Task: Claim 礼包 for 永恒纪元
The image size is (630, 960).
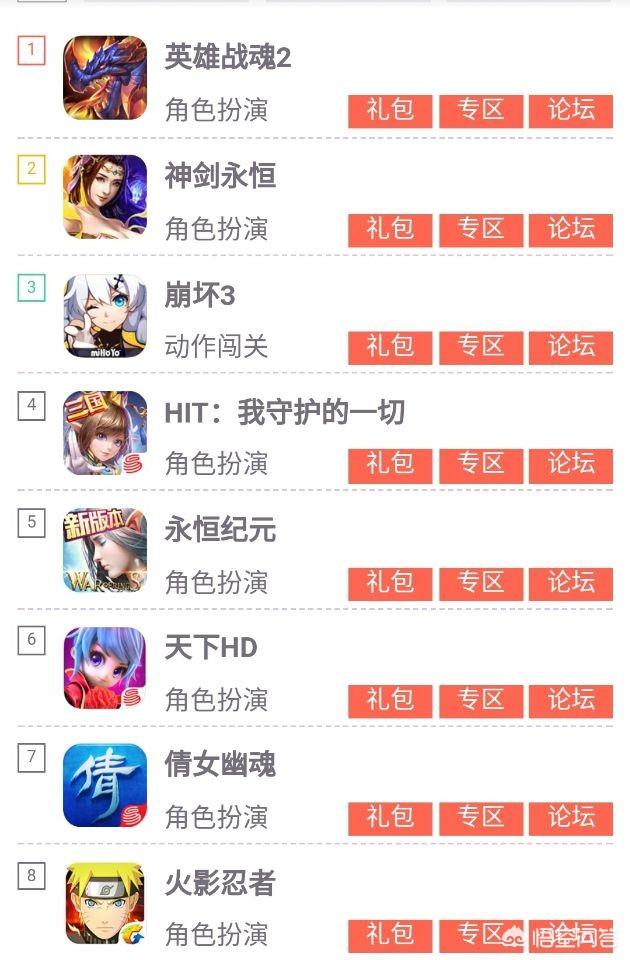Action: pos(390,582)
